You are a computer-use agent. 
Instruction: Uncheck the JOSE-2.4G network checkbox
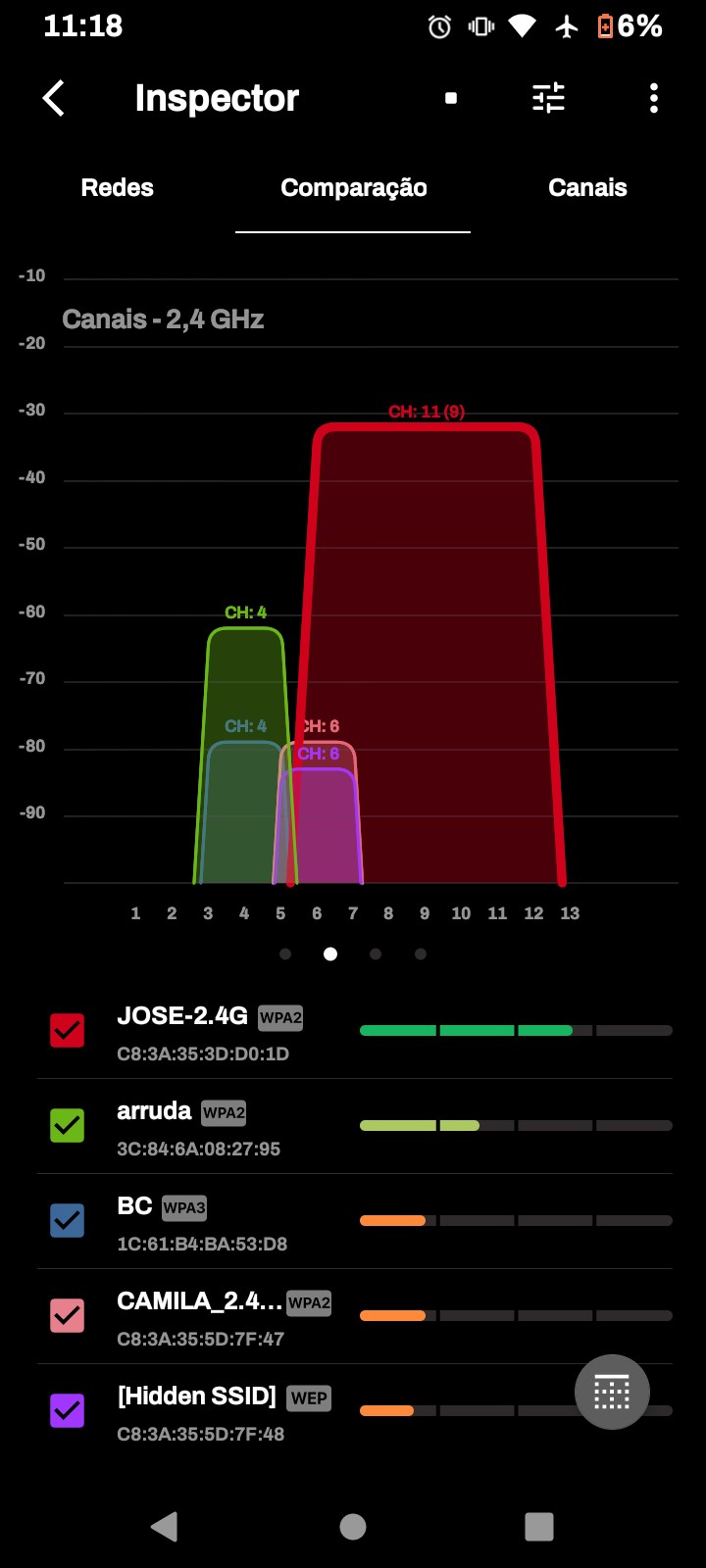point(68,1030)
